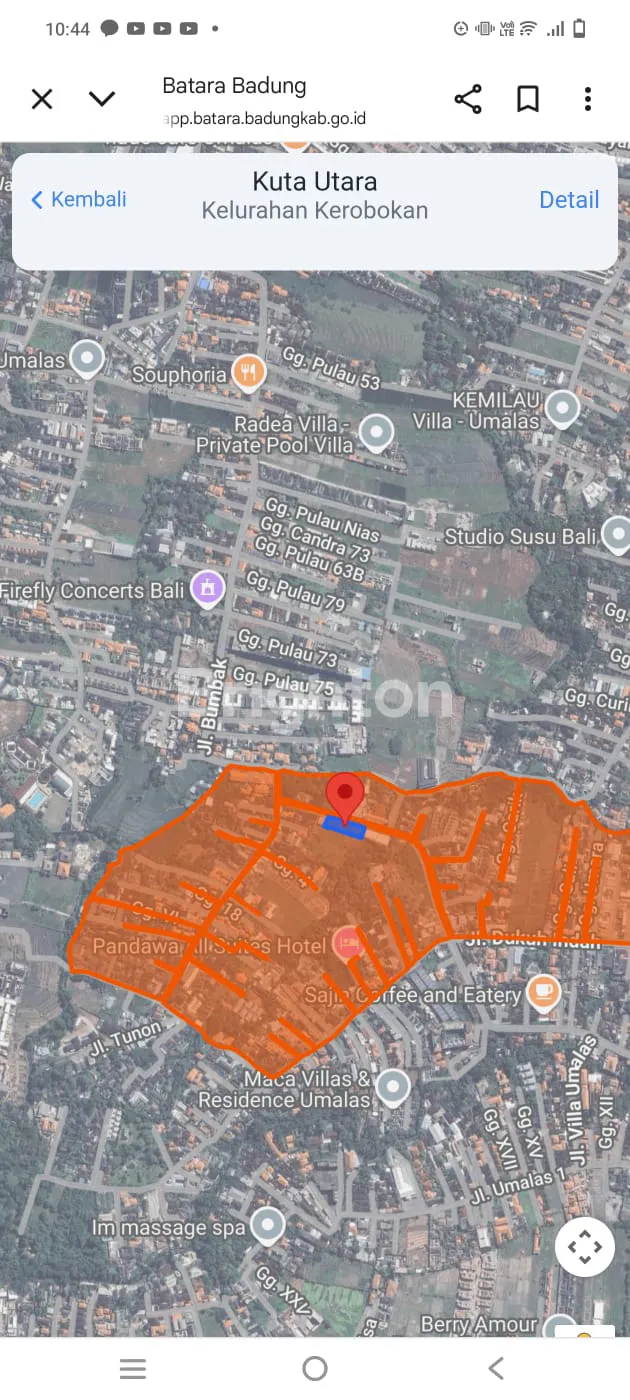The height and width of the screenshot is (1400, 630).
Task: Minimize the custom tab with the down chevron
Action: pyautogui.click(x=102, y=99)
